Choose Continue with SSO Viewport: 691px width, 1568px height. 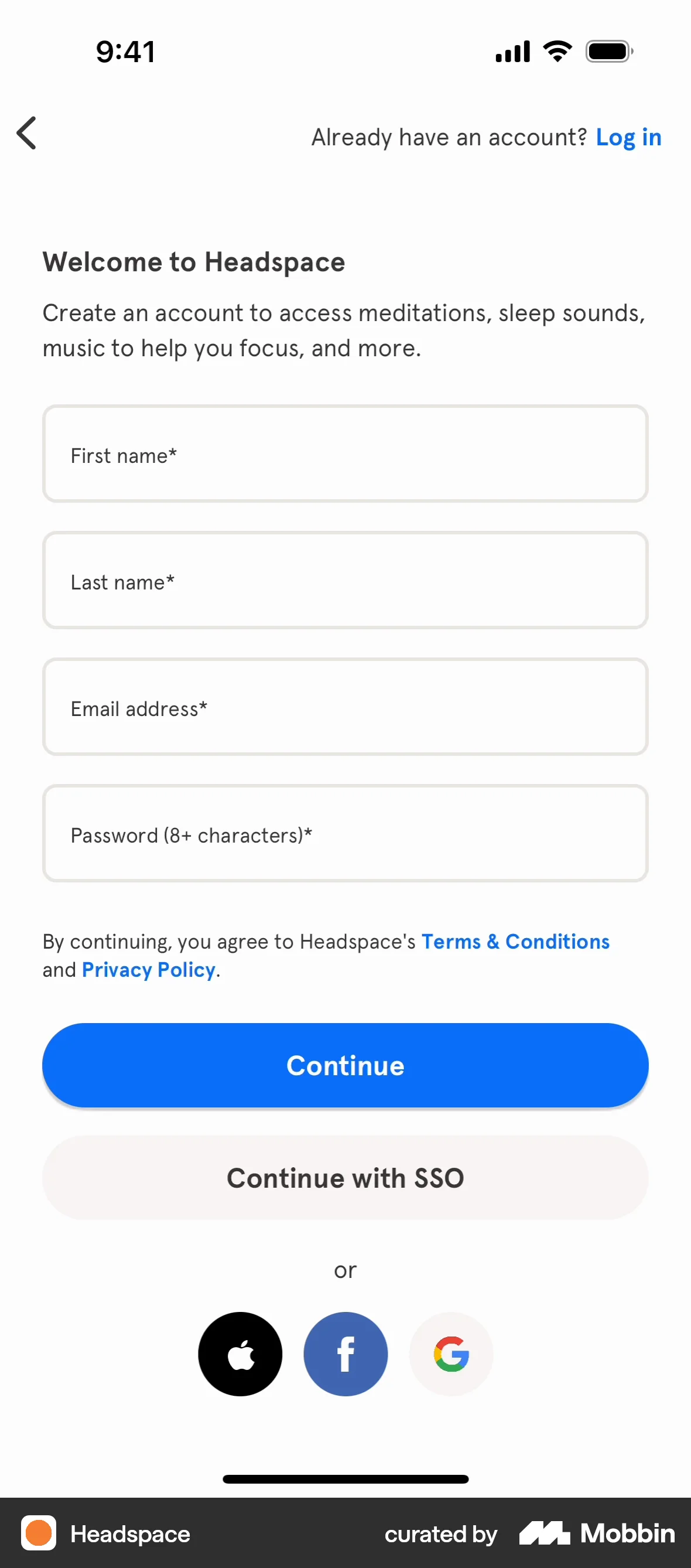[345, 1177]
